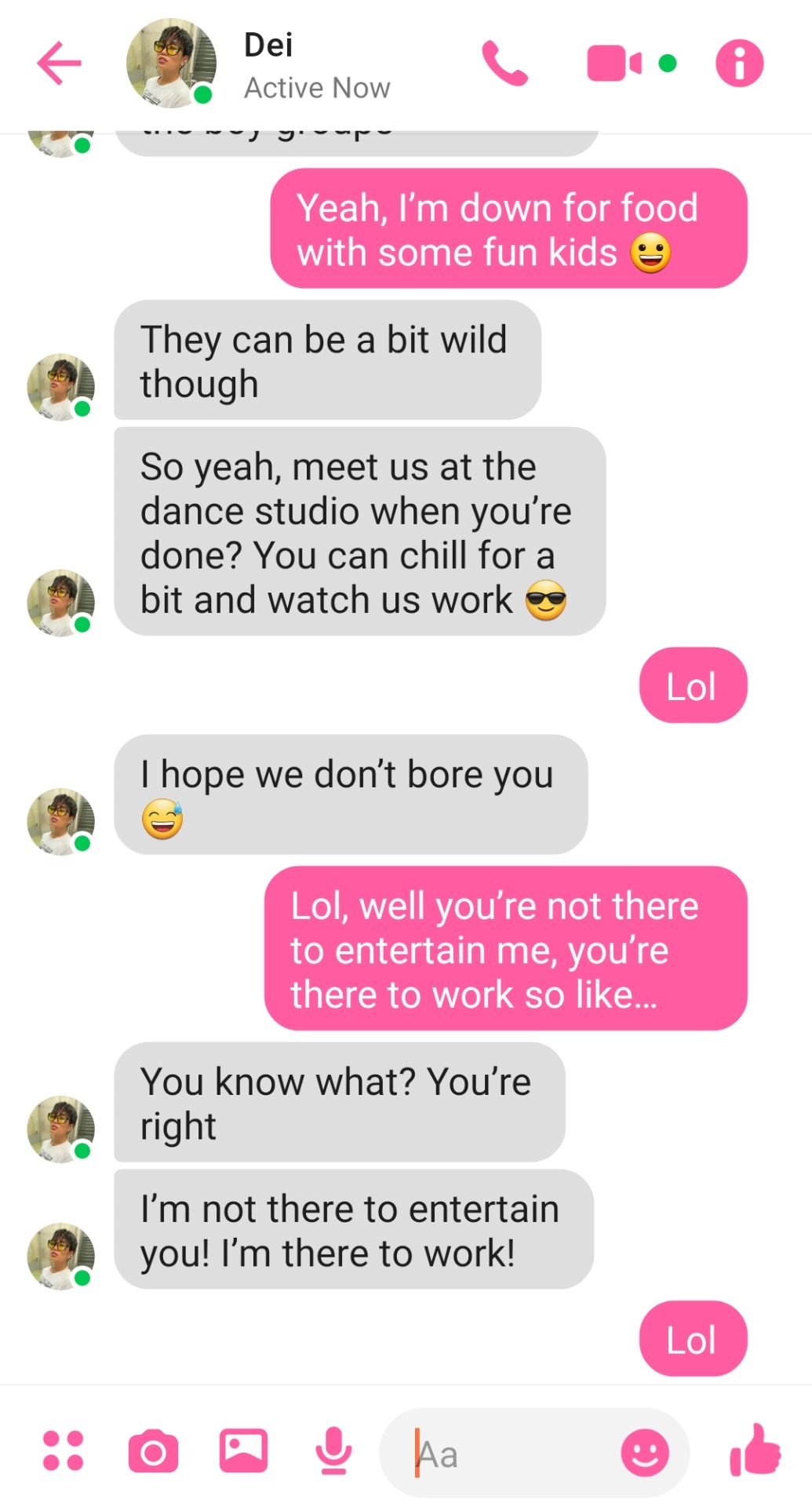
Task: Open the photo gallery picker
Action: click(243, 1450)
